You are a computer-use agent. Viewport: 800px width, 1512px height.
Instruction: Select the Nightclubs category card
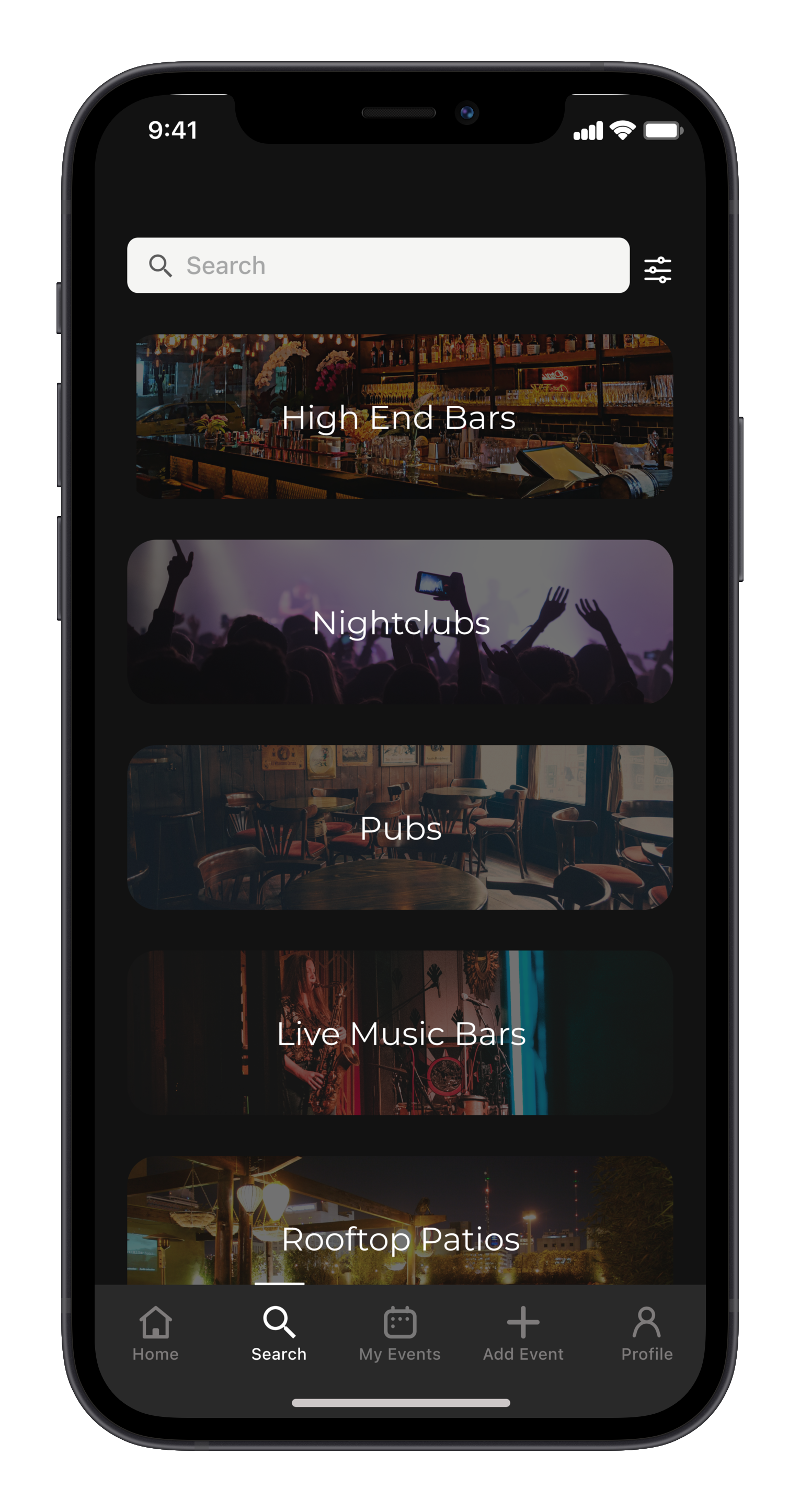[x=401, y=622]
